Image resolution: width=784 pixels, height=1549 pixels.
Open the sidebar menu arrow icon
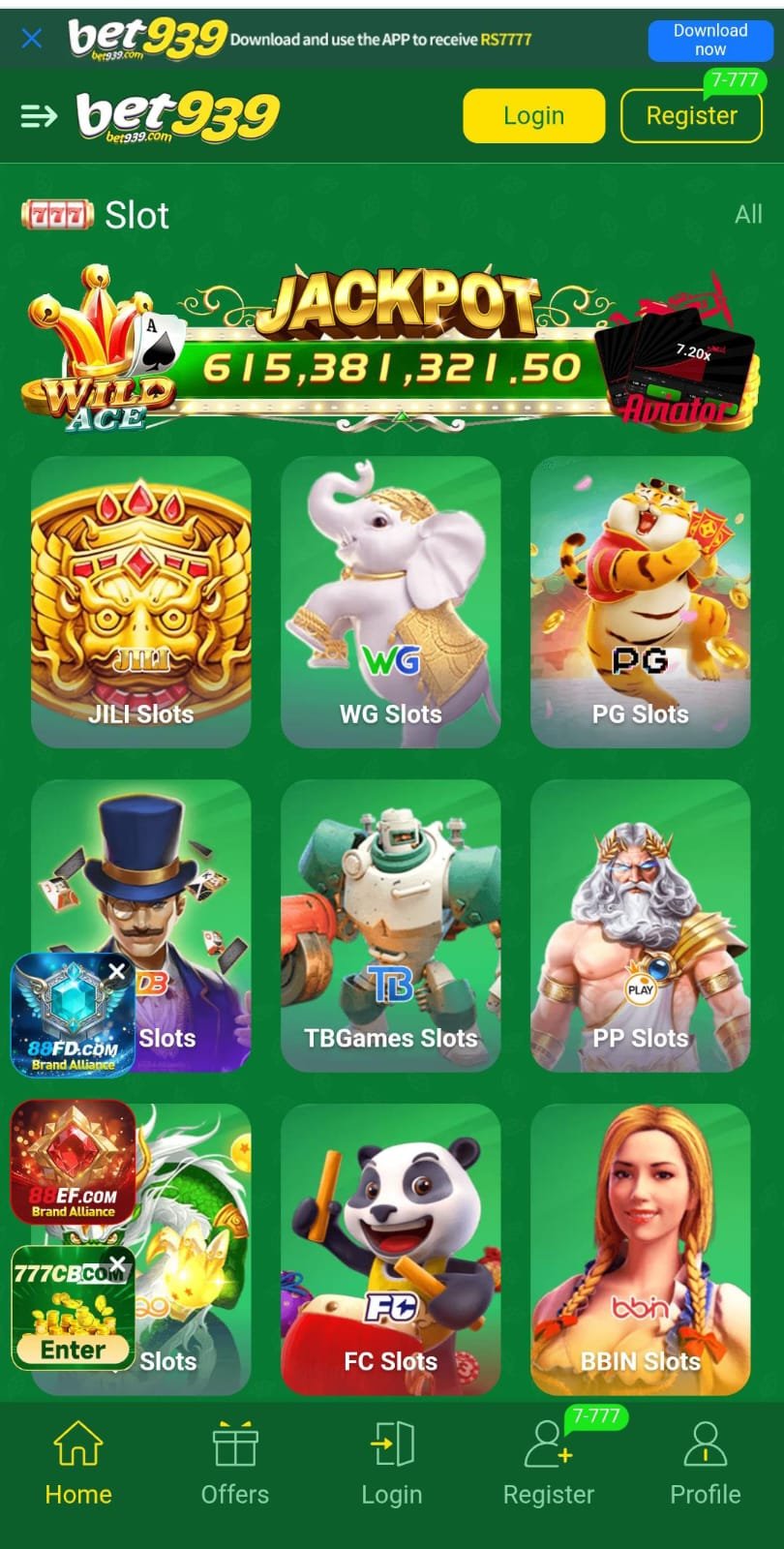pyautogui.click(x=38, y=116)
